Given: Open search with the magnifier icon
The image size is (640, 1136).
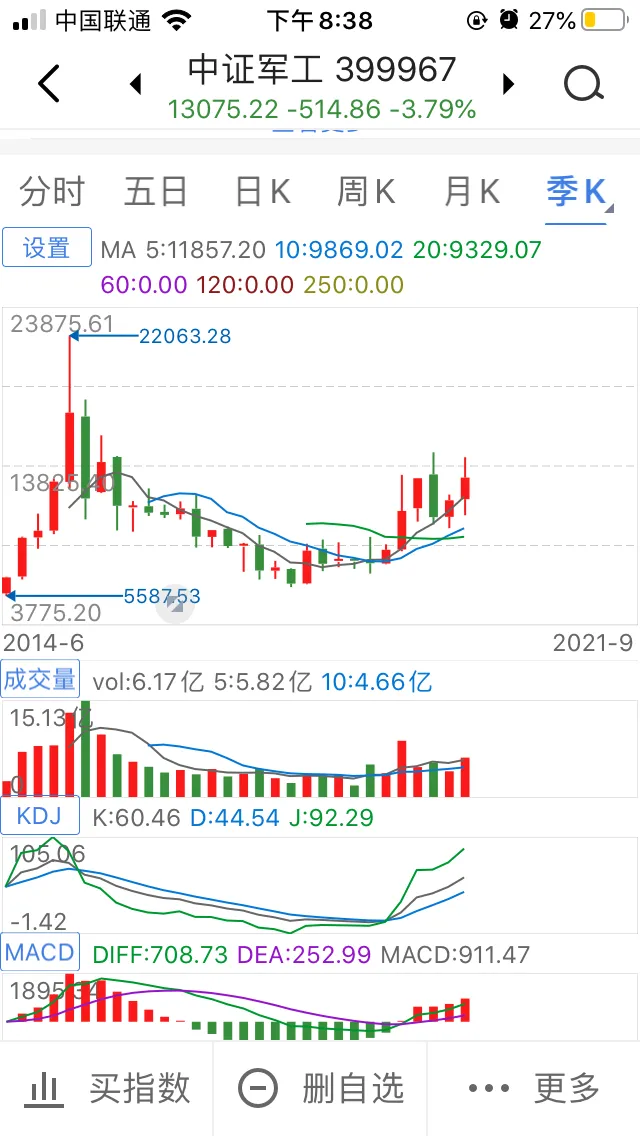Looking at the screenshot, I should [x=584, y=84].
